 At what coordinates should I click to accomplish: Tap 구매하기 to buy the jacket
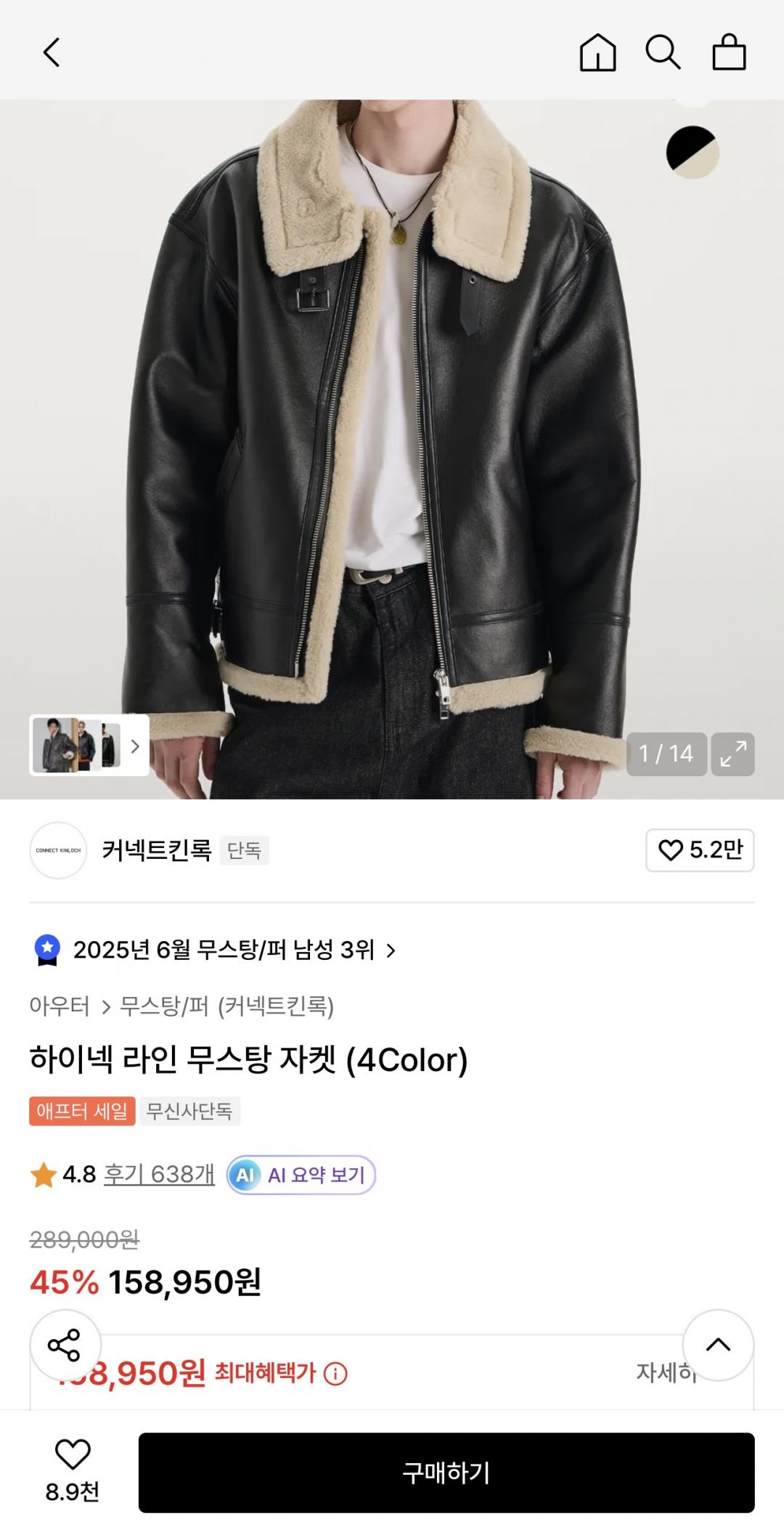pos(446,1473)
